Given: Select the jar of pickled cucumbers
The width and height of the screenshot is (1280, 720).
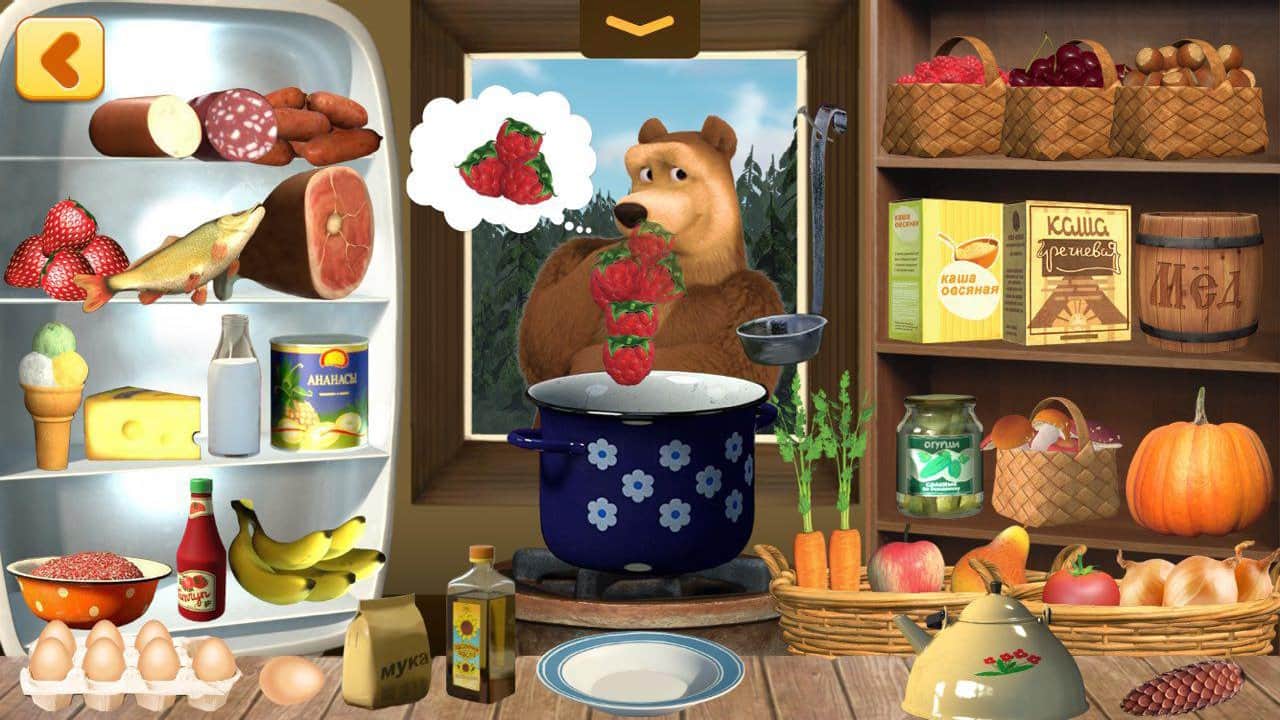Looking at the screenshot, I should pos(939,456).
